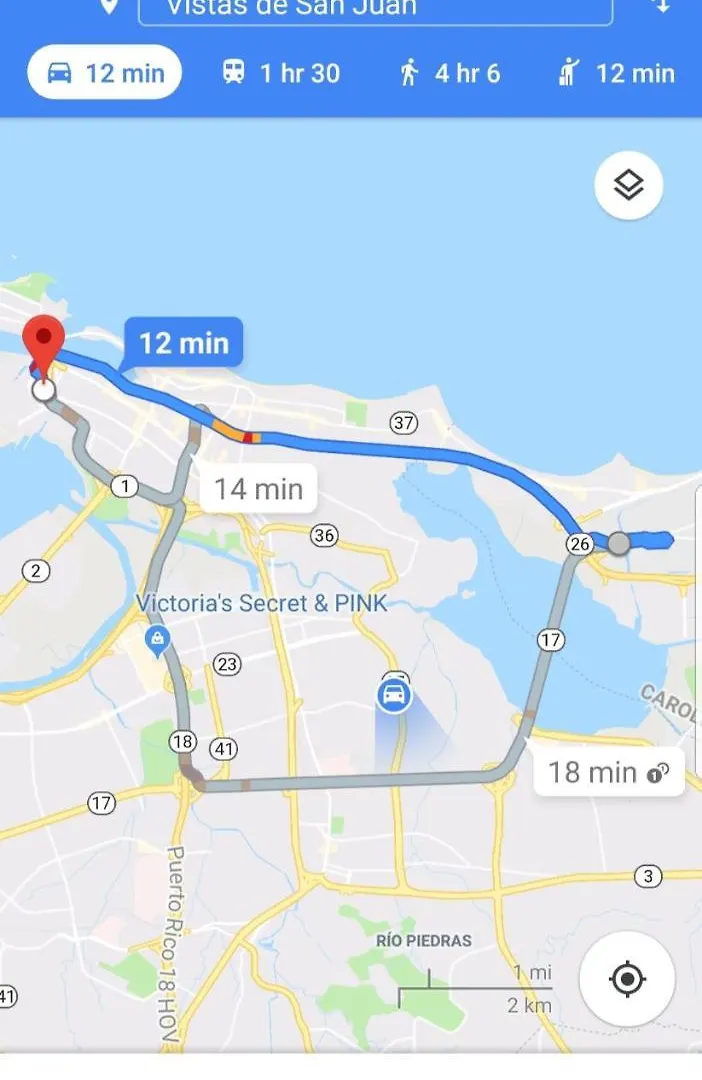Viewport: 702px width, 1080px height.
Task: Choose the alternate 18 min route
Action: coord(608,772)
